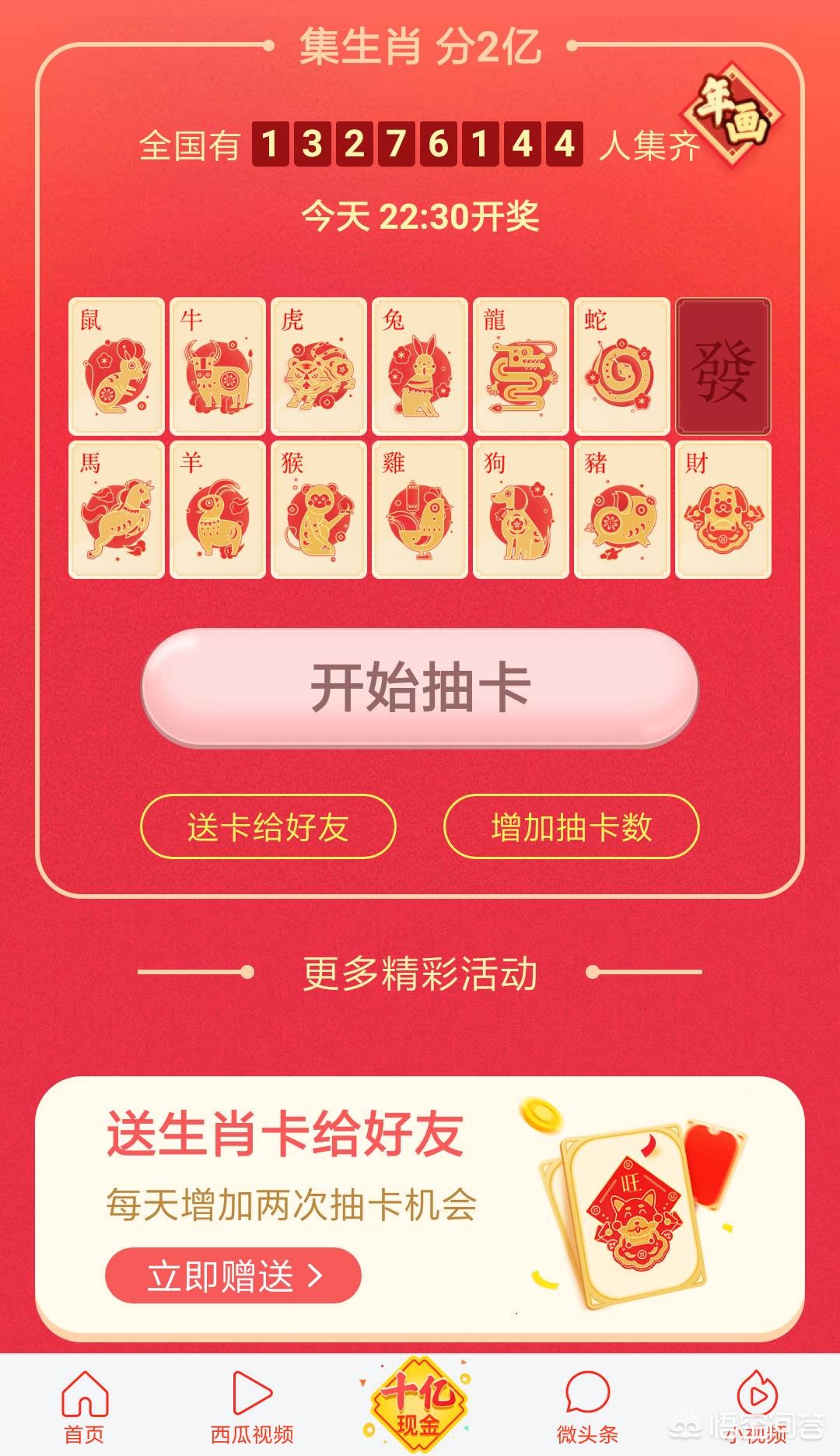Tap 立即赠送 on the gift banner
The height and width of the screenshot is (1456, 840).
(233, 1275)
